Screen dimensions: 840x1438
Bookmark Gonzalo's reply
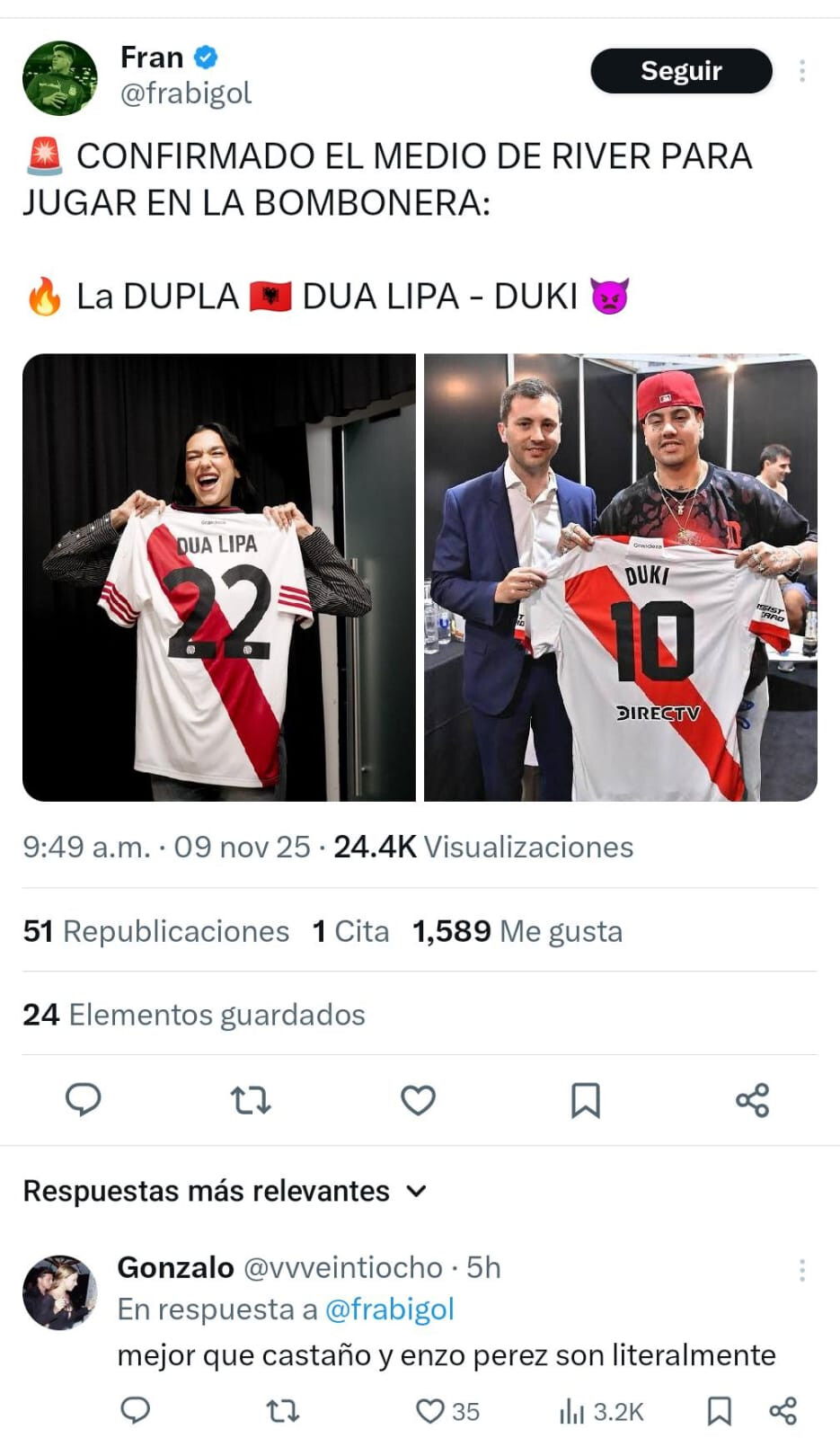719,1411
